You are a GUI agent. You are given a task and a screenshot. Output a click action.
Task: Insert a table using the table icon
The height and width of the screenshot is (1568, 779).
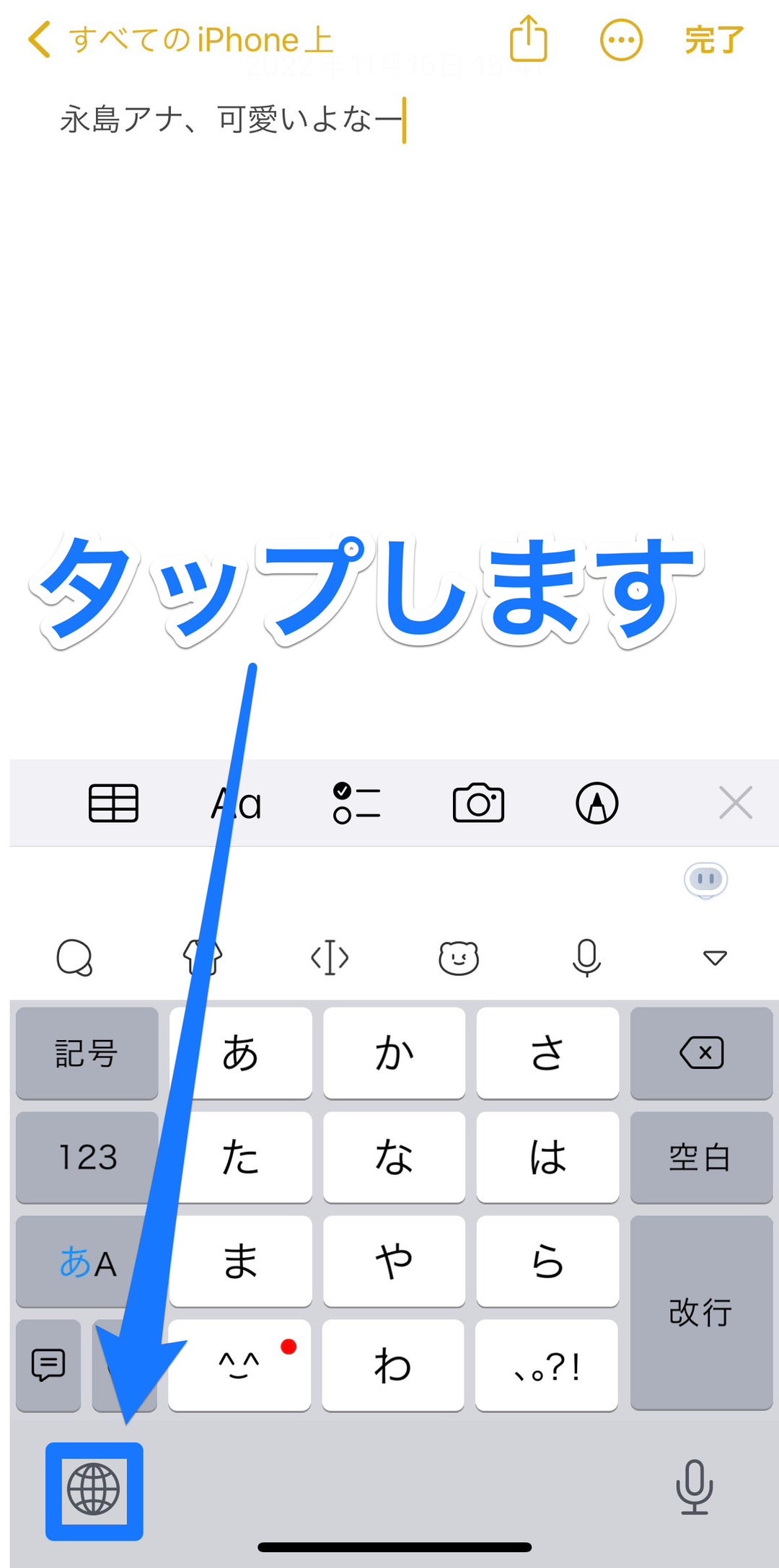click(113, 803)
